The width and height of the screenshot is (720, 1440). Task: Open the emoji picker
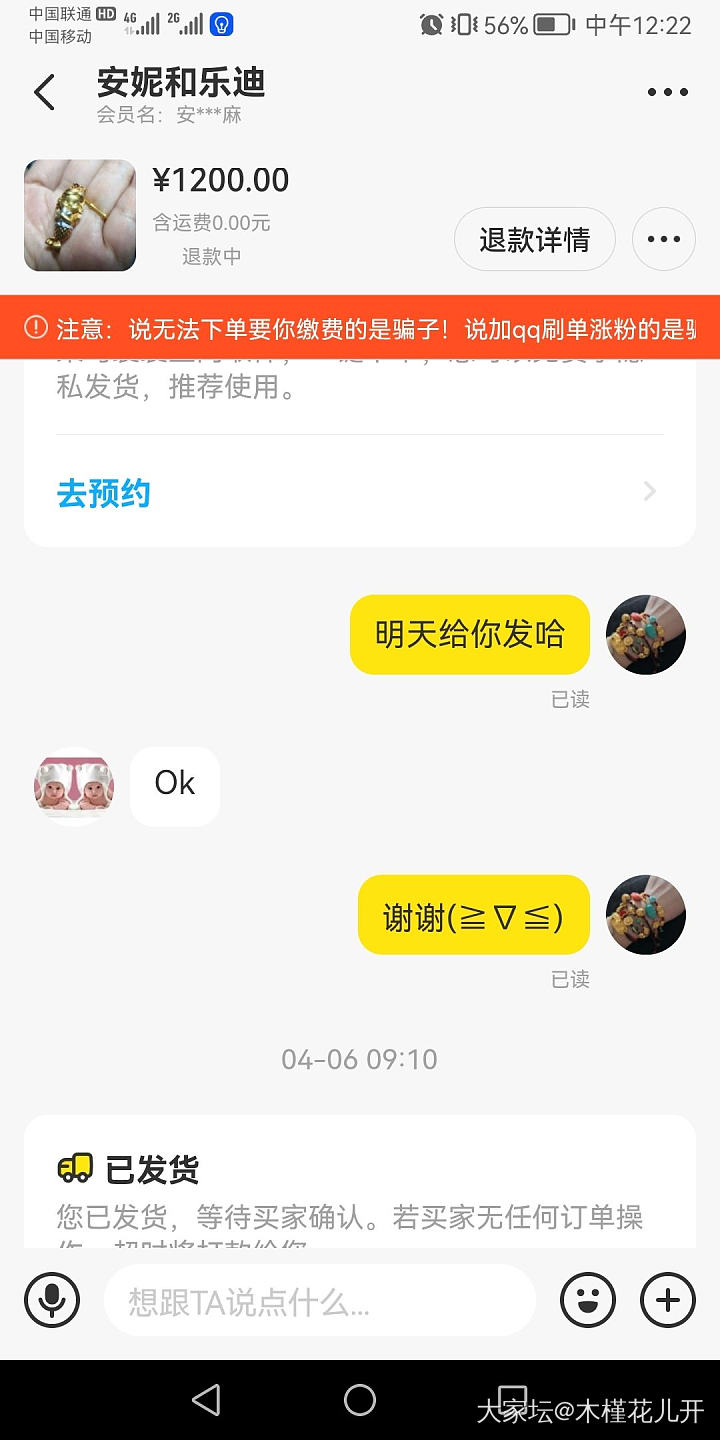588,1300
